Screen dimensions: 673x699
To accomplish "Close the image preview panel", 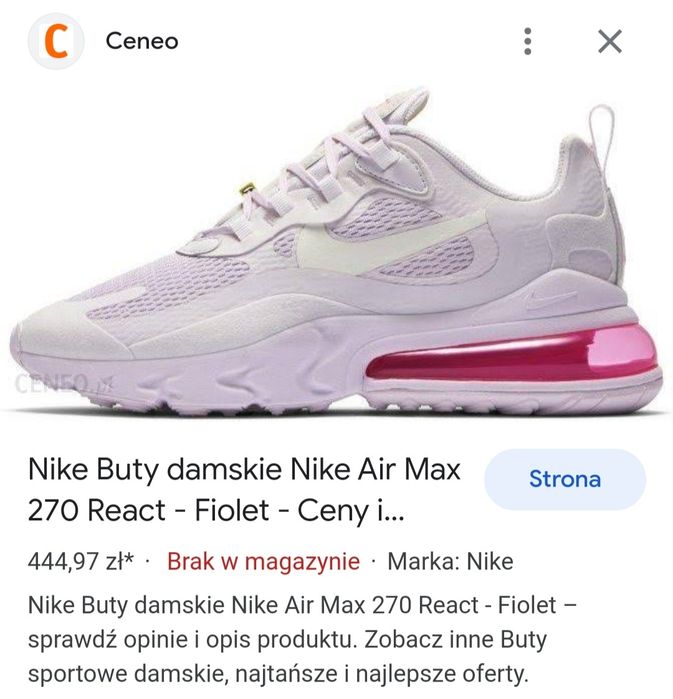I will (x=609, y=41).
